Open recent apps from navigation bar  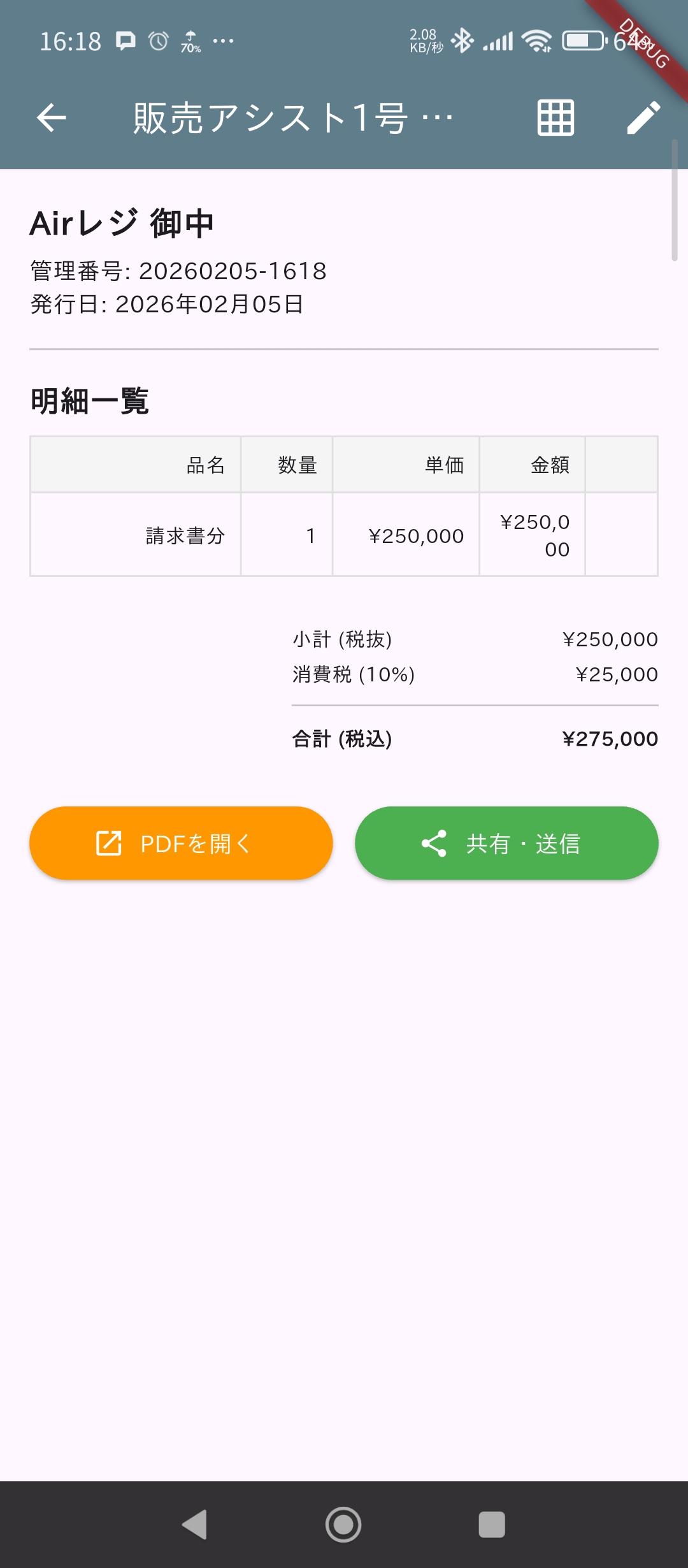(492, 1525)
